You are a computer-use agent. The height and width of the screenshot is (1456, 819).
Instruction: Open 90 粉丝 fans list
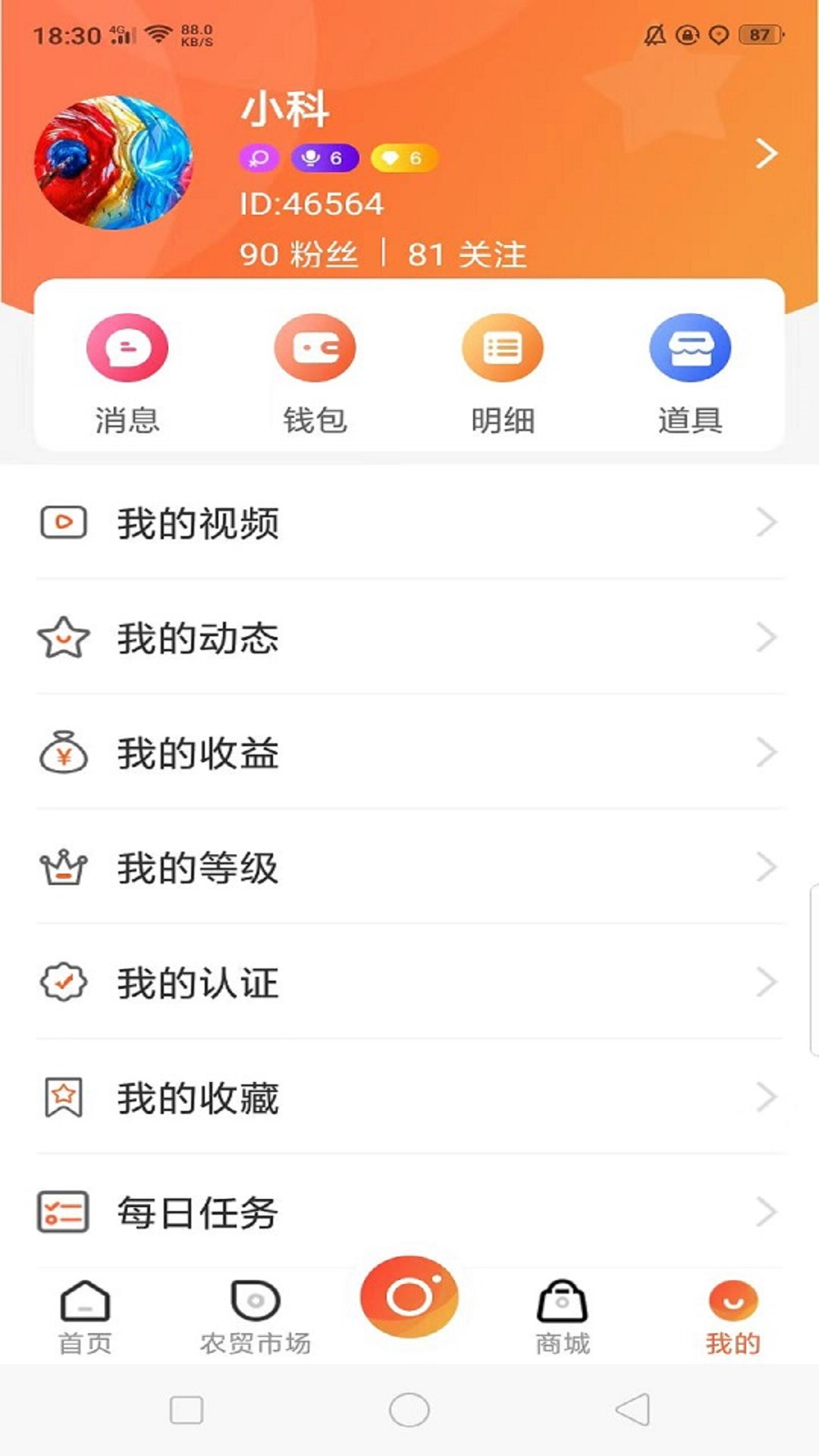[301, 255]
